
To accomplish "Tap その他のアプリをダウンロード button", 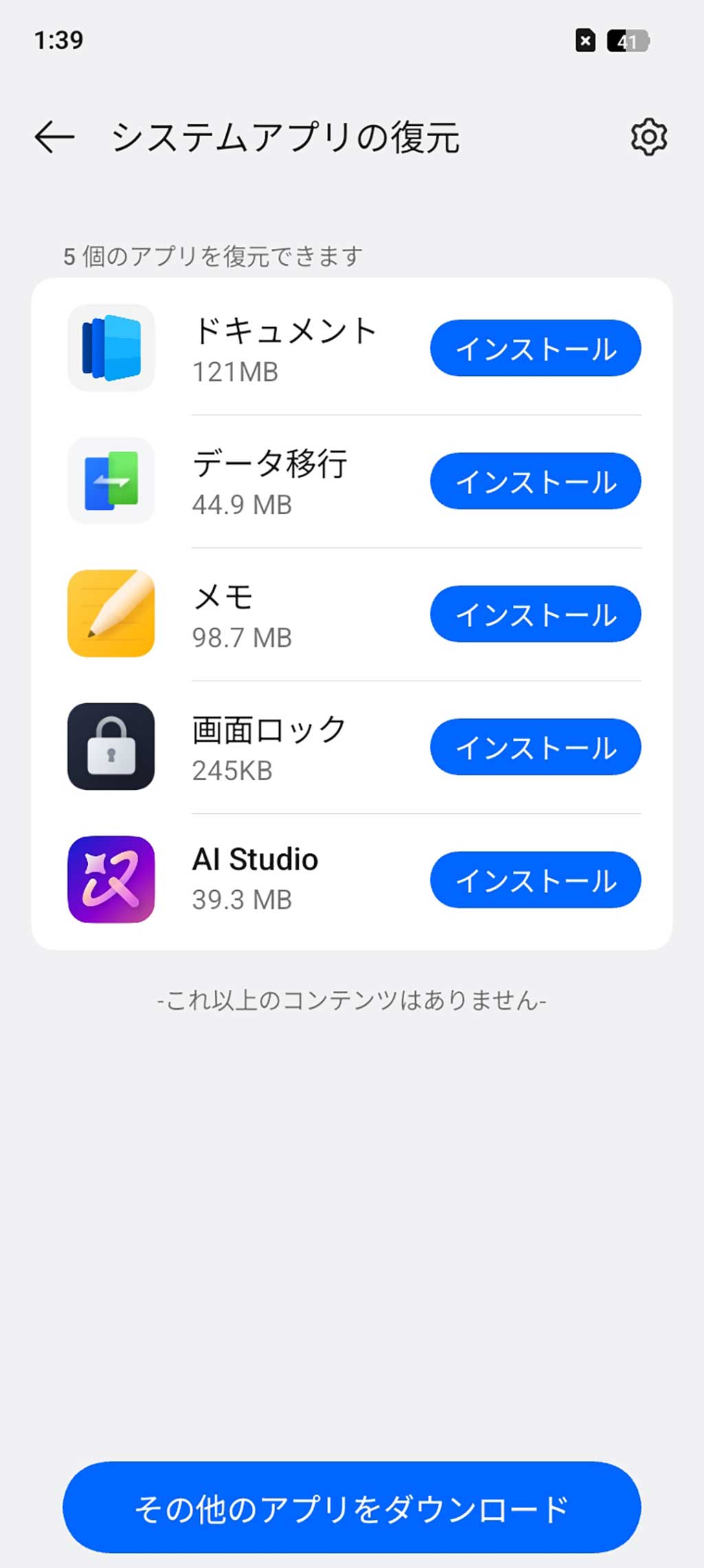I will pyautogui.click(x=351, y=1508).
